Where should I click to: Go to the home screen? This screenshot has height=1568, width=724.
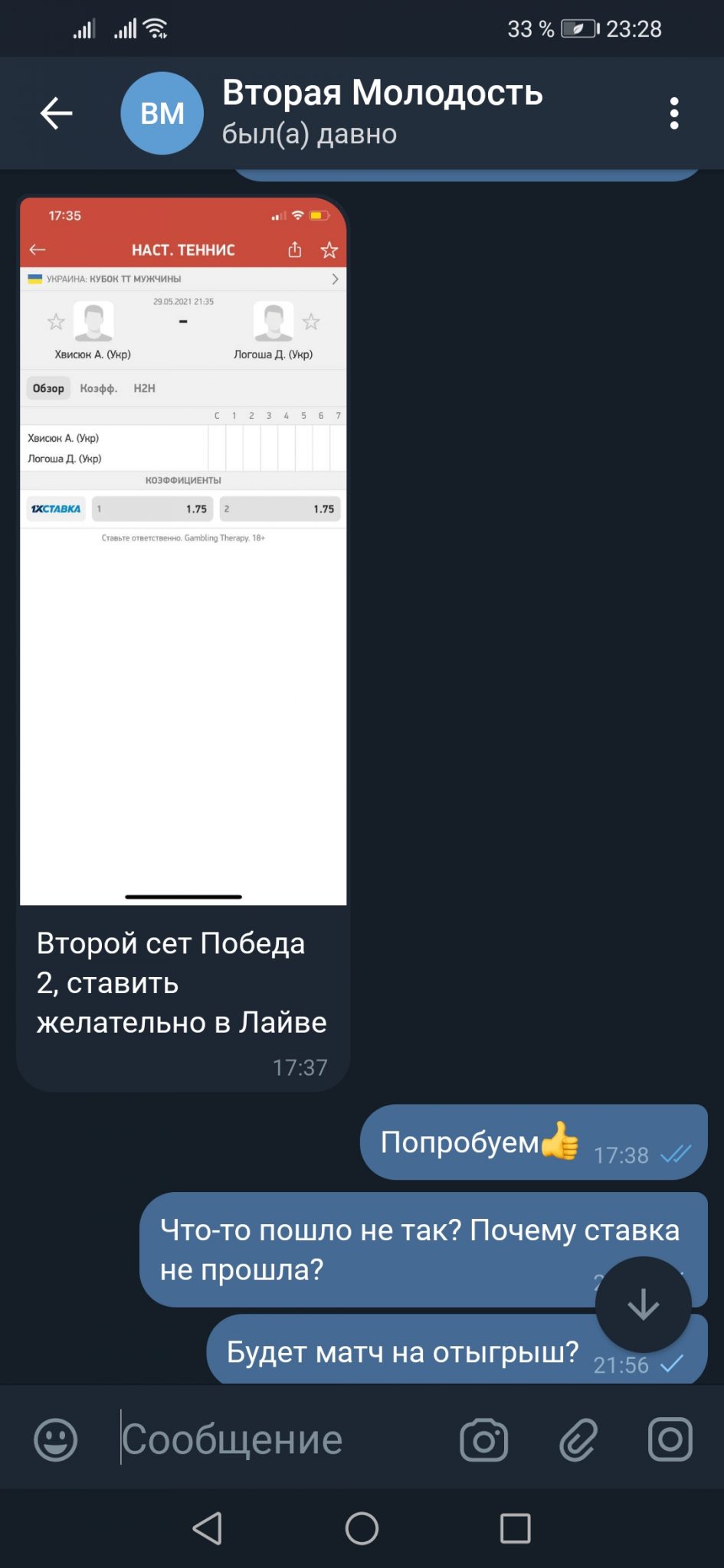[362, 1528]
